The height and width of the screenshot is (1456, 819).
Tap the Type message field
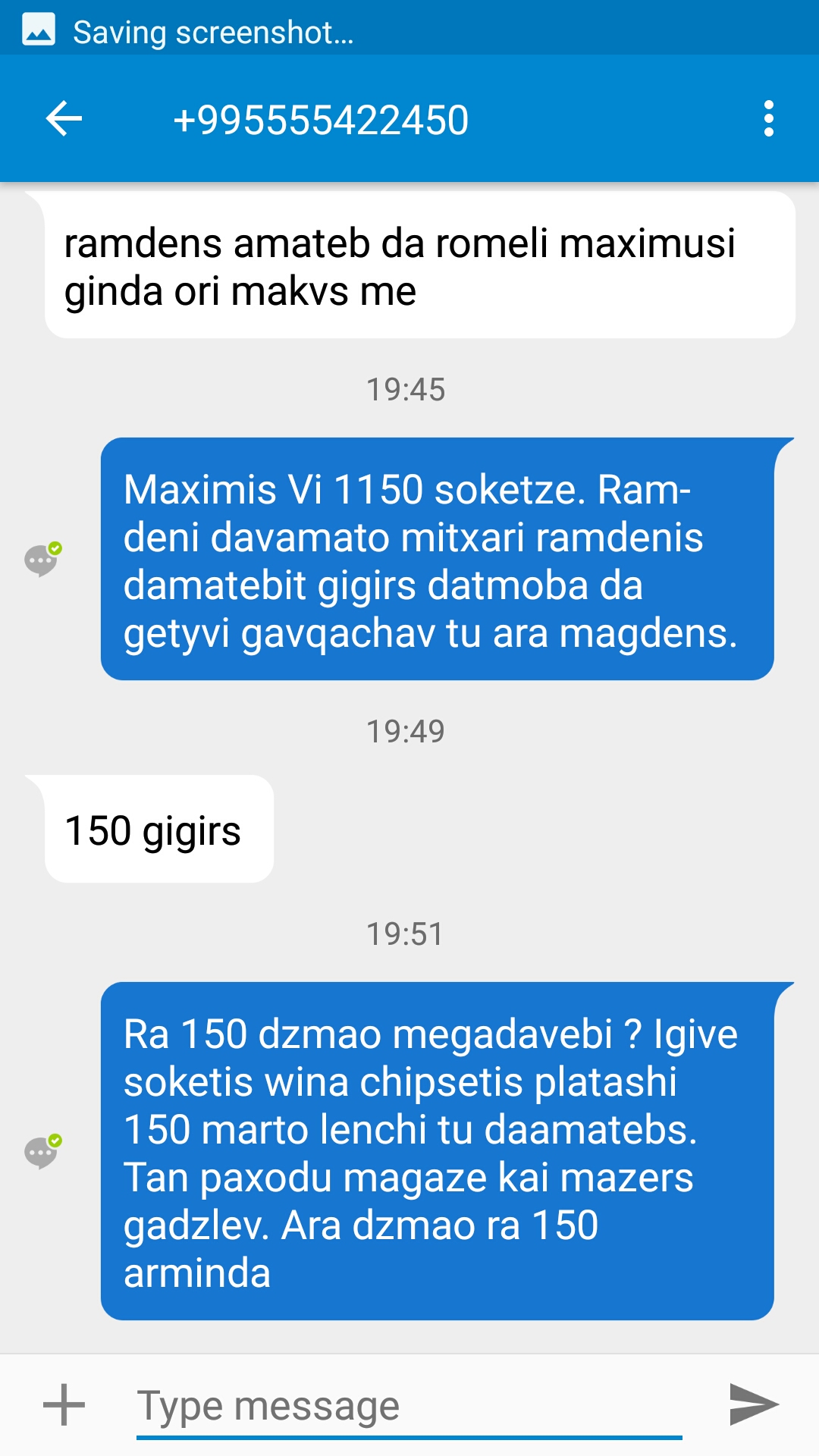[409, 1405]
